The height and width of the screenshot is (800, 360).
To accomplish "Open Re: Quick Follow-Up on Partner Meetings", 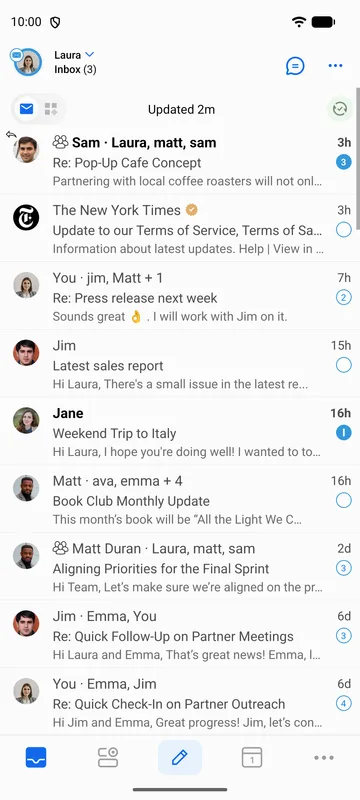I will [x=180, y=635].
